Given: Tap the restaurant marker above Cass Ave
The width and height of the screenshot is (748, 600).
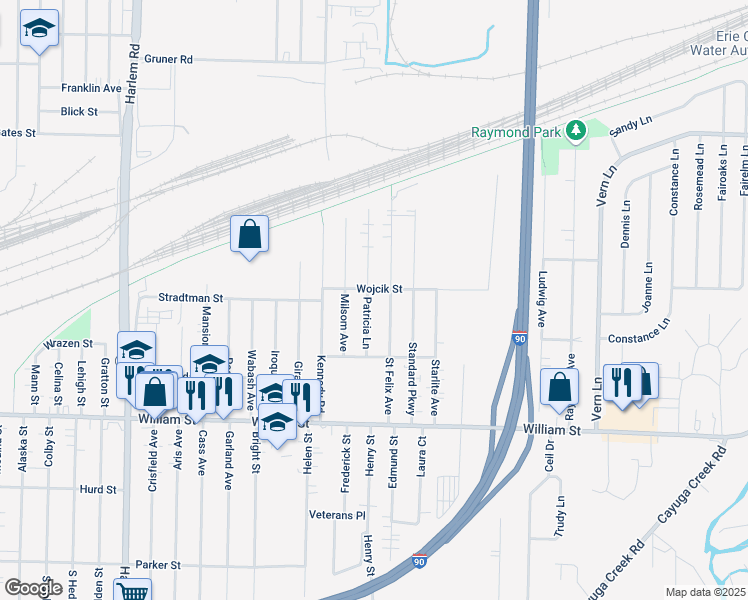Looking at the screenshot, I should tap(196, 396).
